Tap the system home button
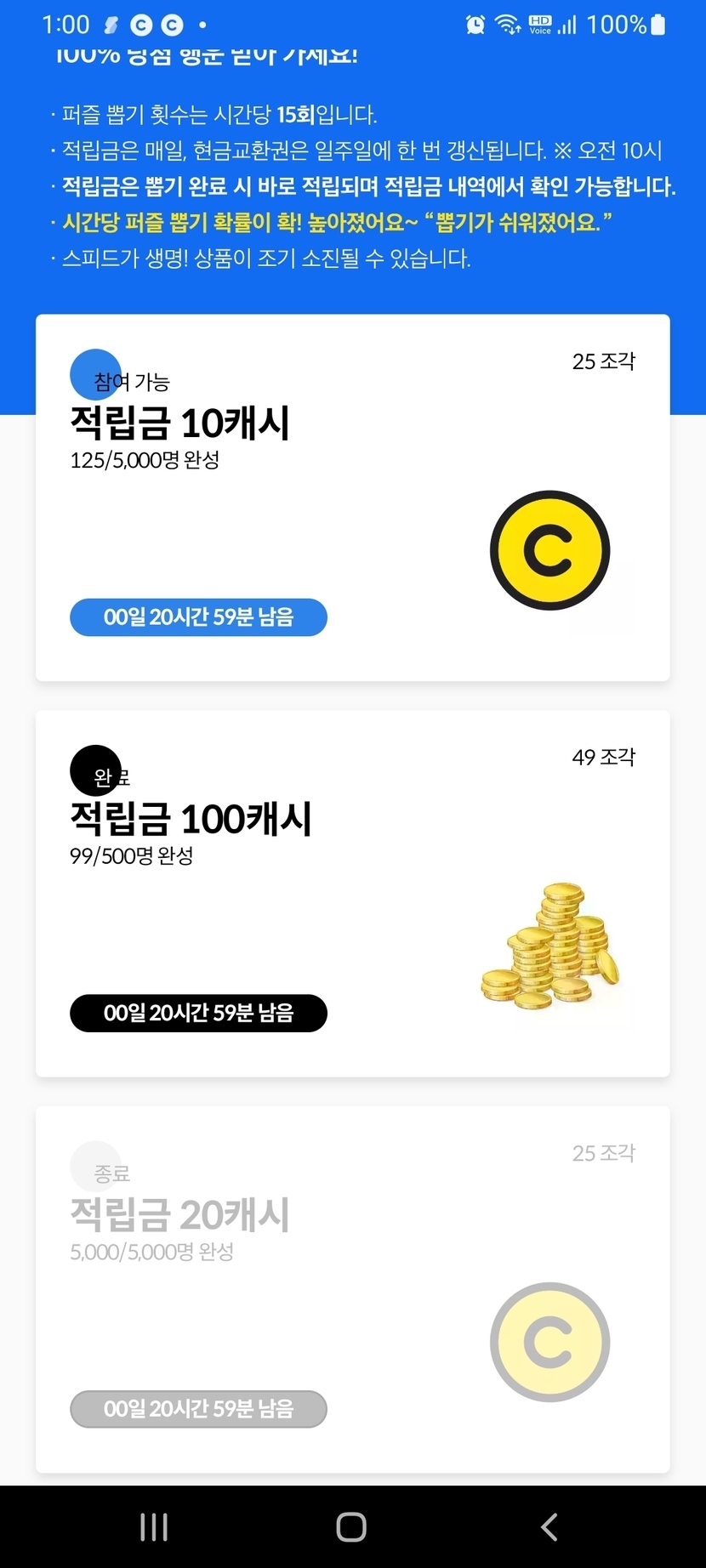Screen dimensions: 706x1568 (x=351, y=1527)
